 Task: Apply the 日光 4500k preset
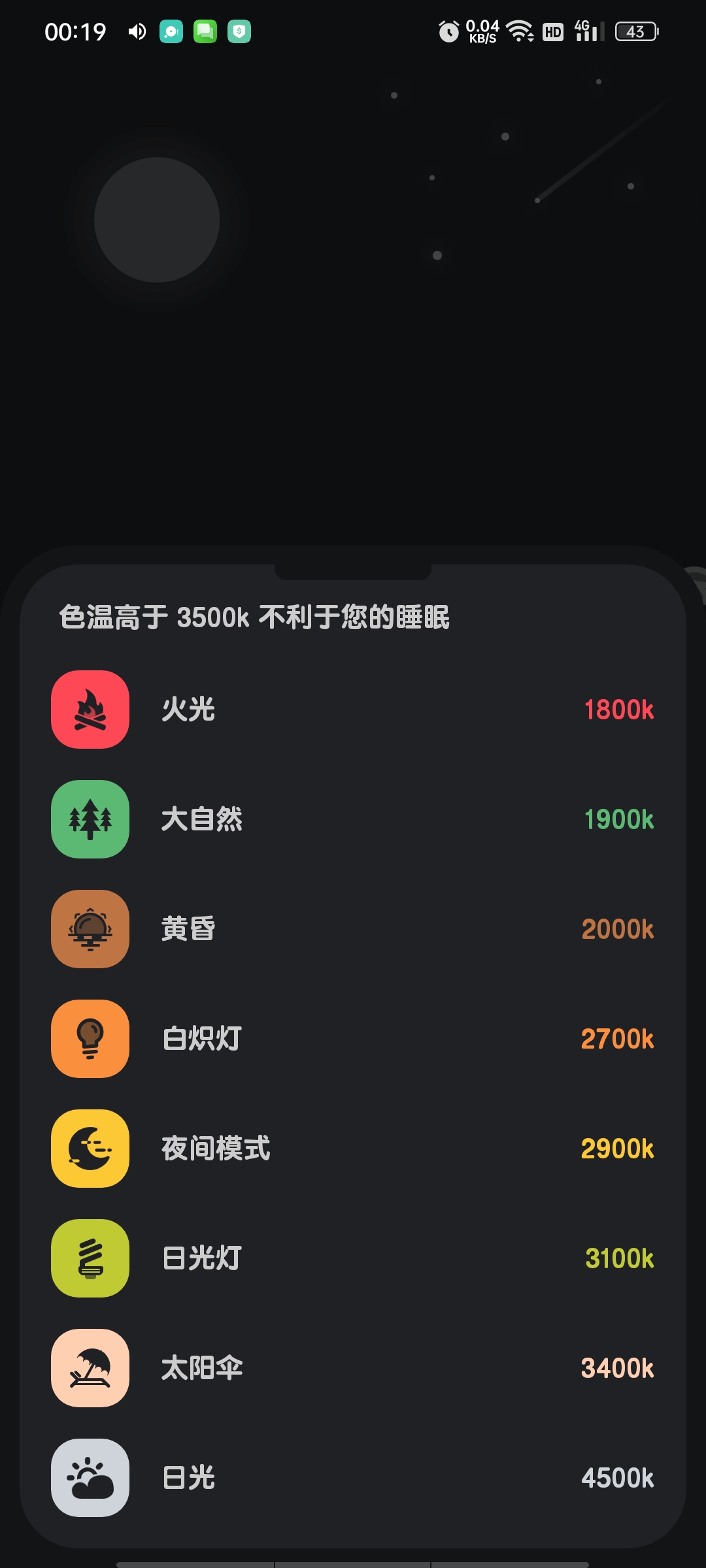353,1478
